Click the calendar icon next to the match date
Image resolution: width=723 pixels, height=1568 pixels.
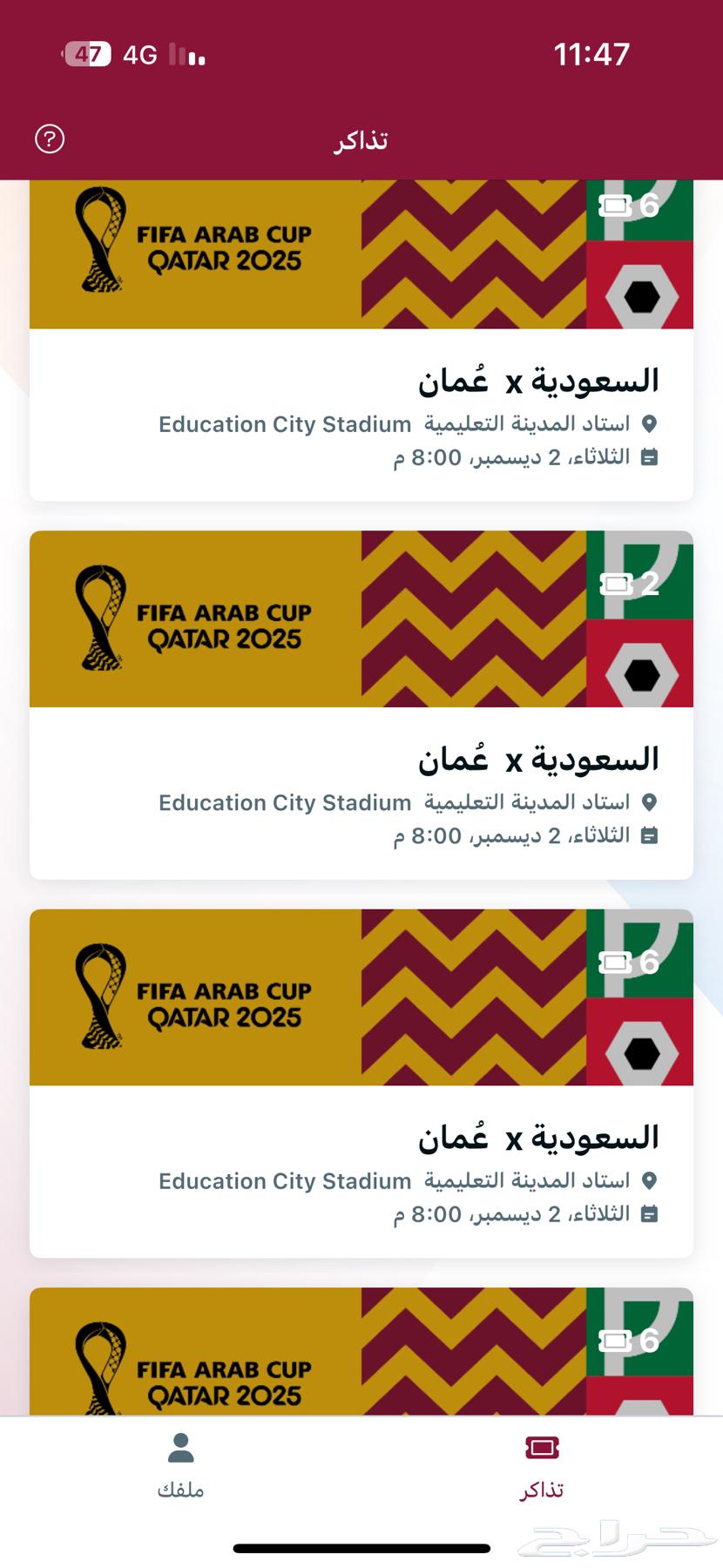click(x=651, y=456)
